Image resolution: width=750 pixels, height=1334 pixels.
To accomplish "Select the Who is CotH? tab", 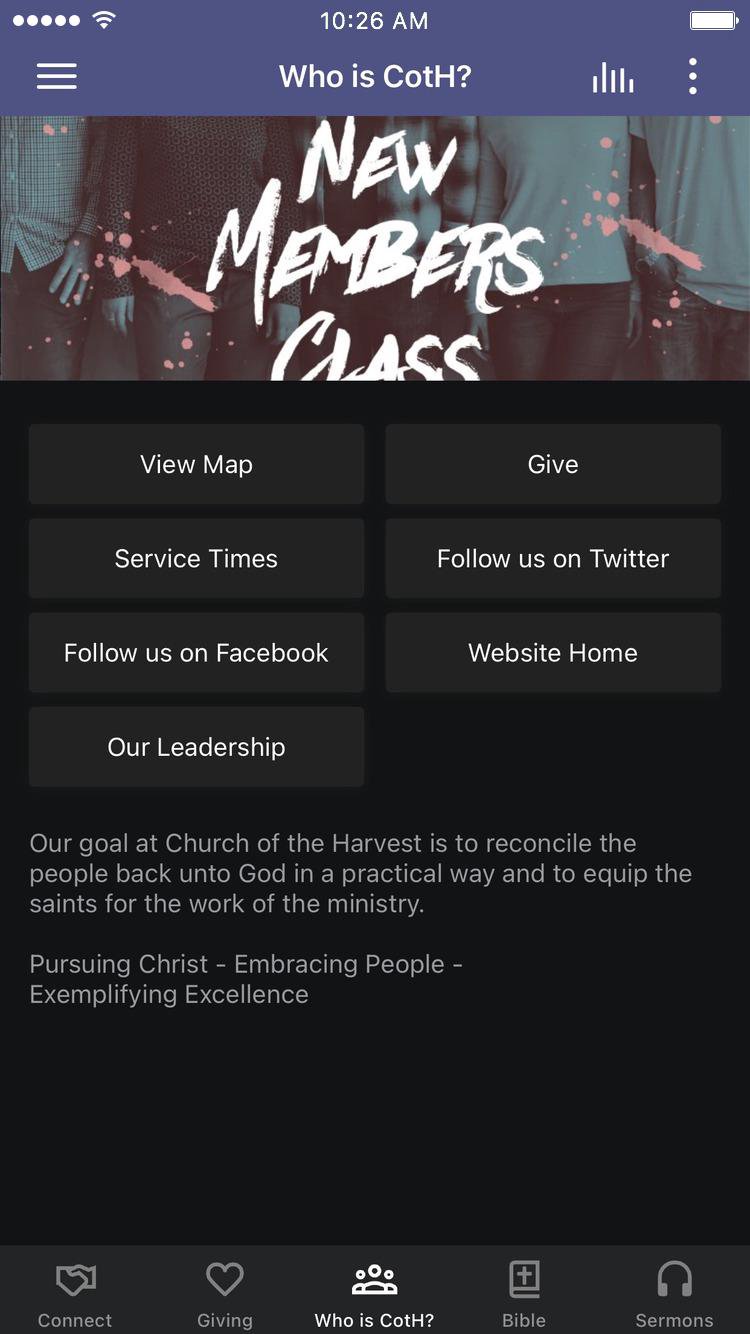I will pos(375,1293).
